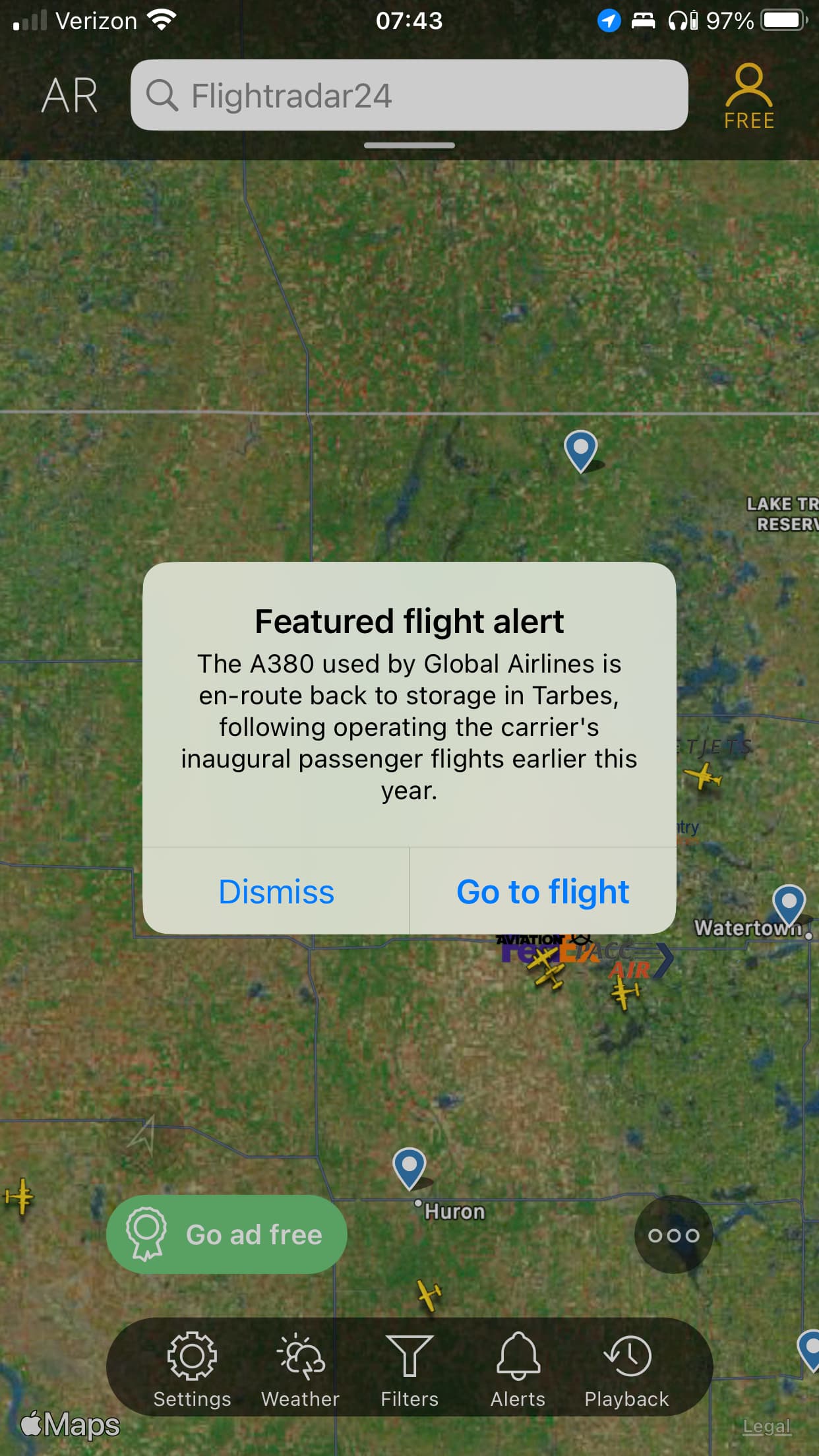Center map on my location arrow
This screenshot has width=819, height=1456.
[144, 1134]
